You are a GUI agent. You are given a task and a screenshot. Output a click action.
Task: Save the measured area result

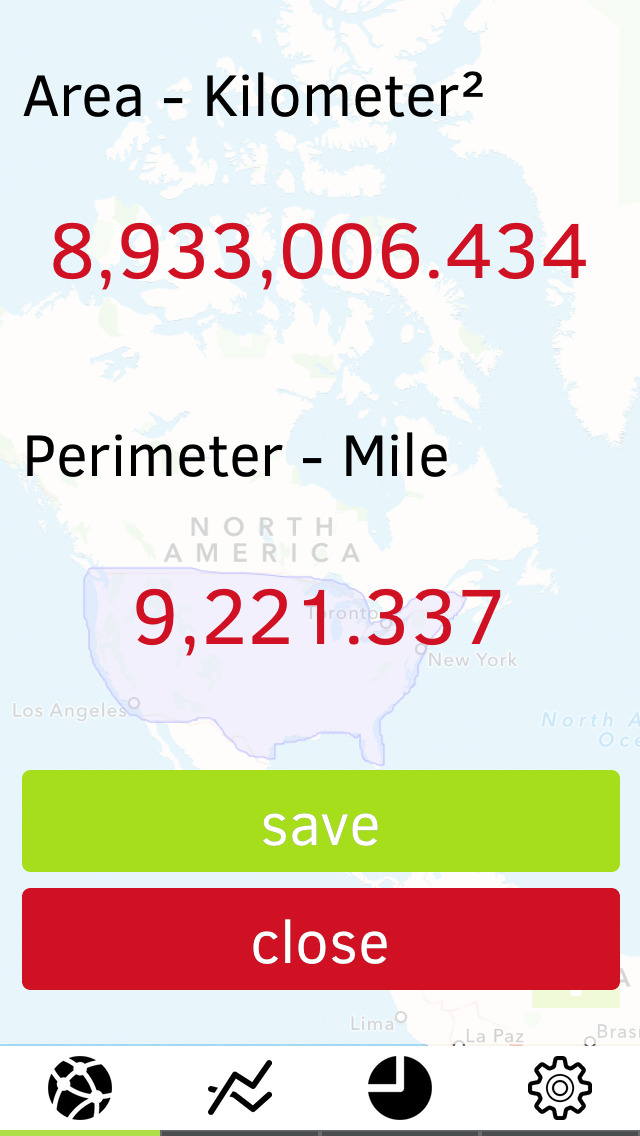coord(320,821)
